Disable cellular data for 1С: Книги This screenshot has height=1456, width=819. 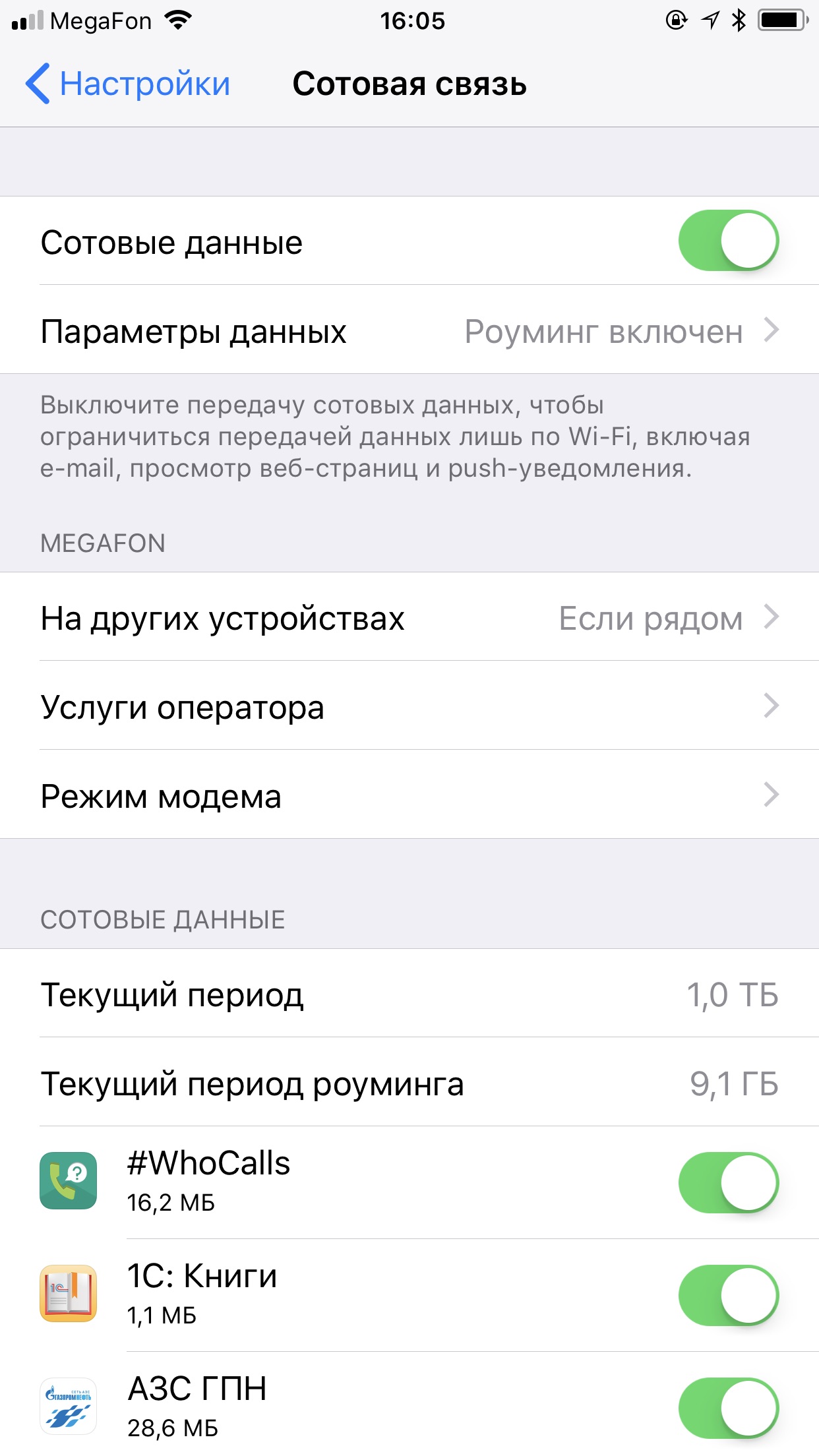pyautogui.click(x=728, y=1295)
